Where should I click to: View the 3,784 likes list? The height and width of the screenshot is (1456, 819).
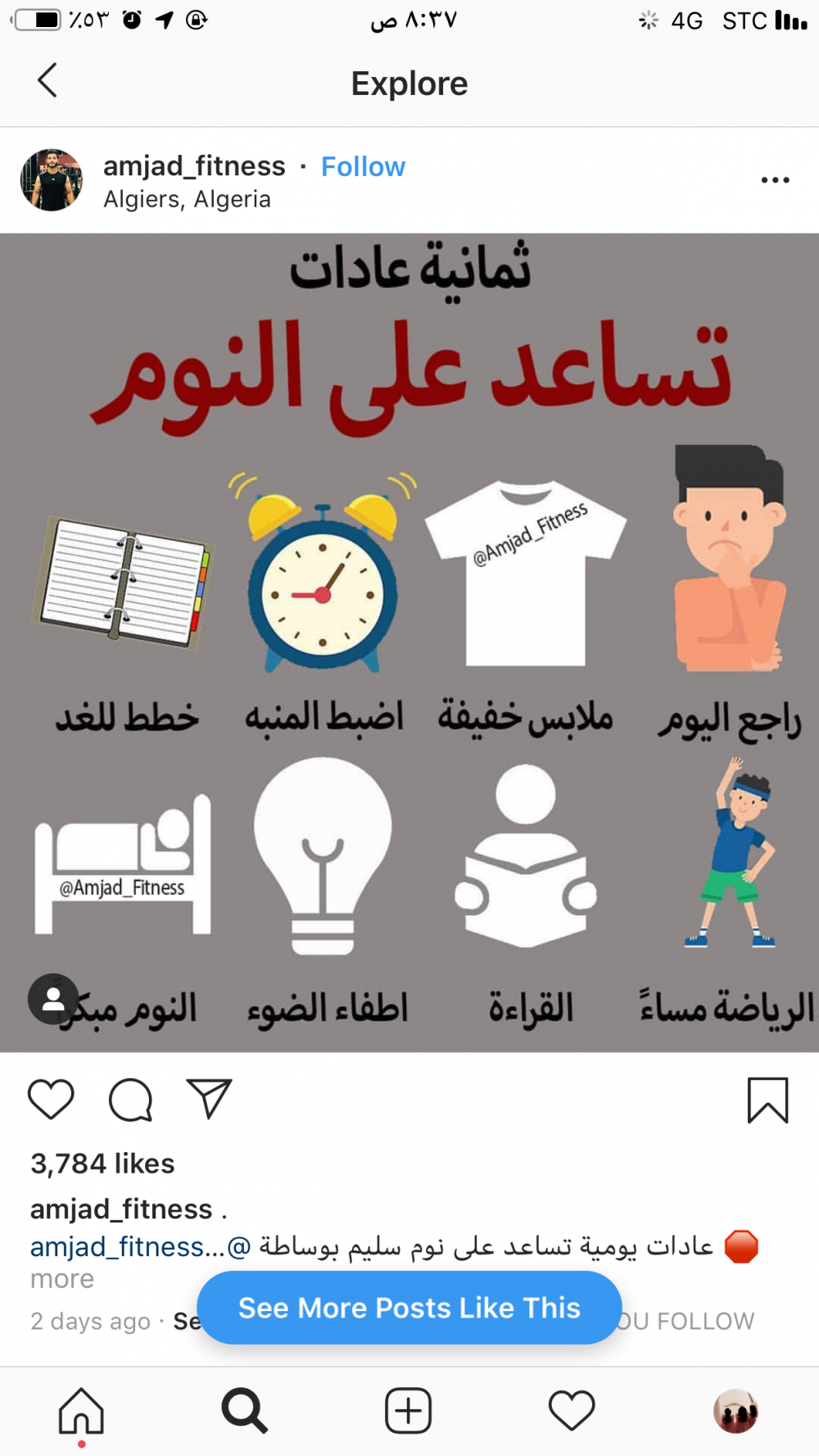pyautogui.click(x=102, y=1163)
